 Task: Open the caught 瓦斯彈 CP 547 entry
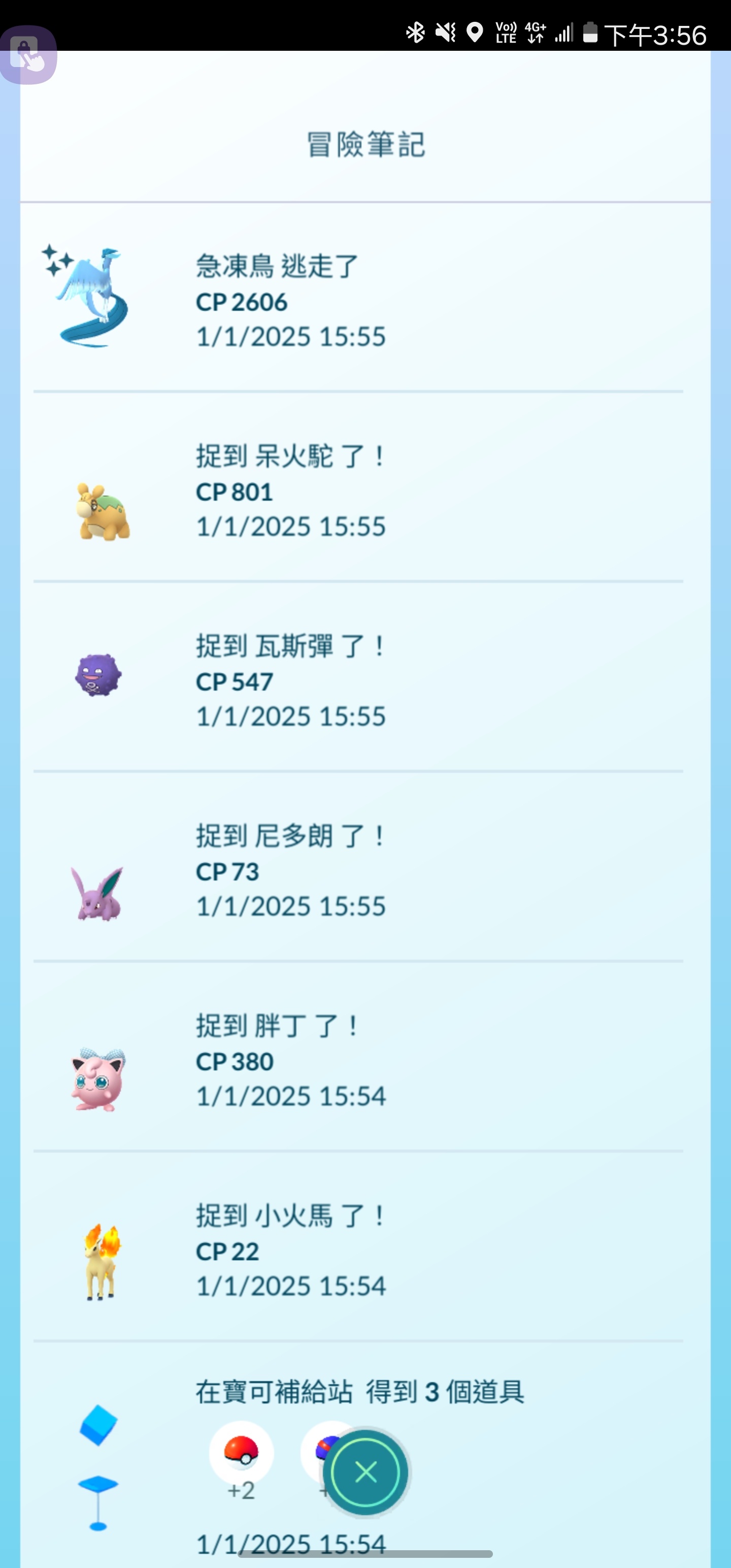[x=358, y=680]
